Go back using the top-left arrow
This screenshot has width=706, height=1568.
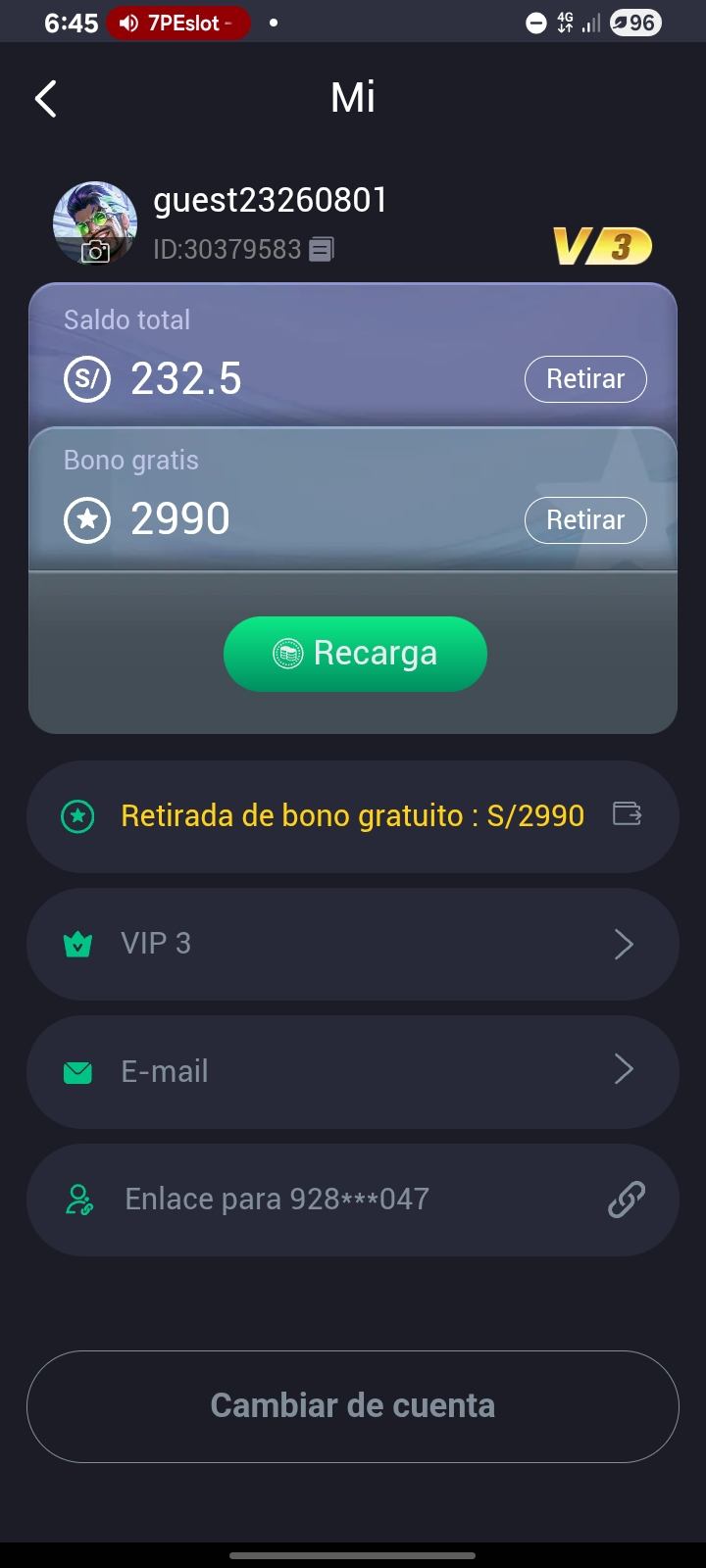(x=45, y=99)
